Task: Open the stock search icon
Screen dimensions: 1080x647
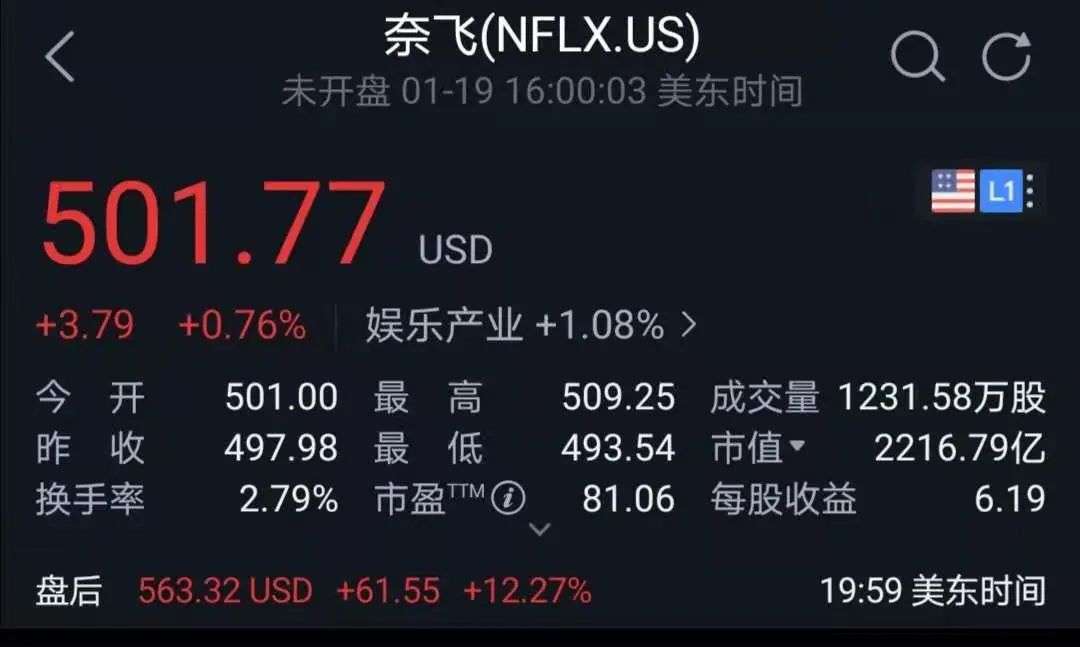Action: (917, 57)
